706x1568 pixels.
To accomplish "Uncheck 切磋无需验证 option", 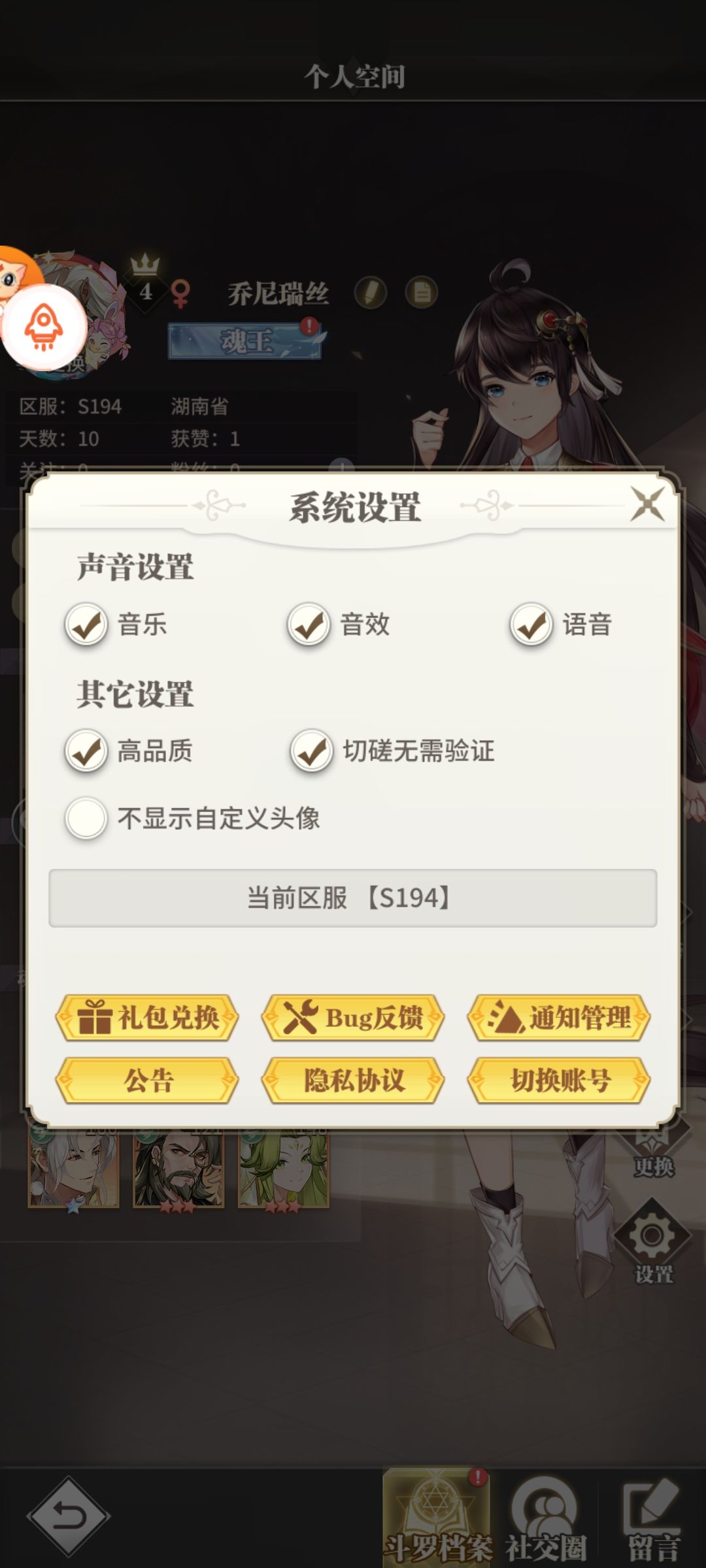I will [312, 751].
